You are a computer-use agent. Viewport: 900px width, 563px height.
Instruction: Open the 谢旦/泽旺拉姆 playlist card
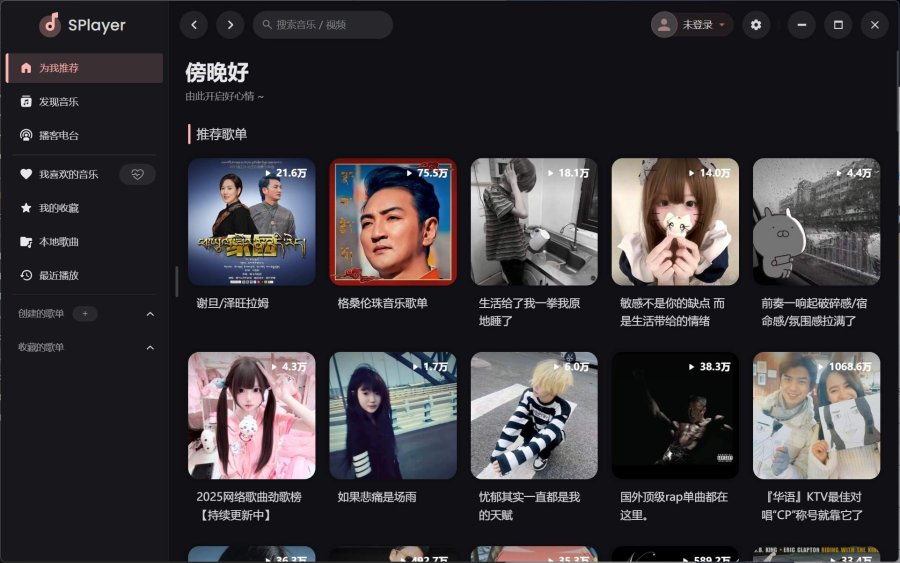(252, 222)
